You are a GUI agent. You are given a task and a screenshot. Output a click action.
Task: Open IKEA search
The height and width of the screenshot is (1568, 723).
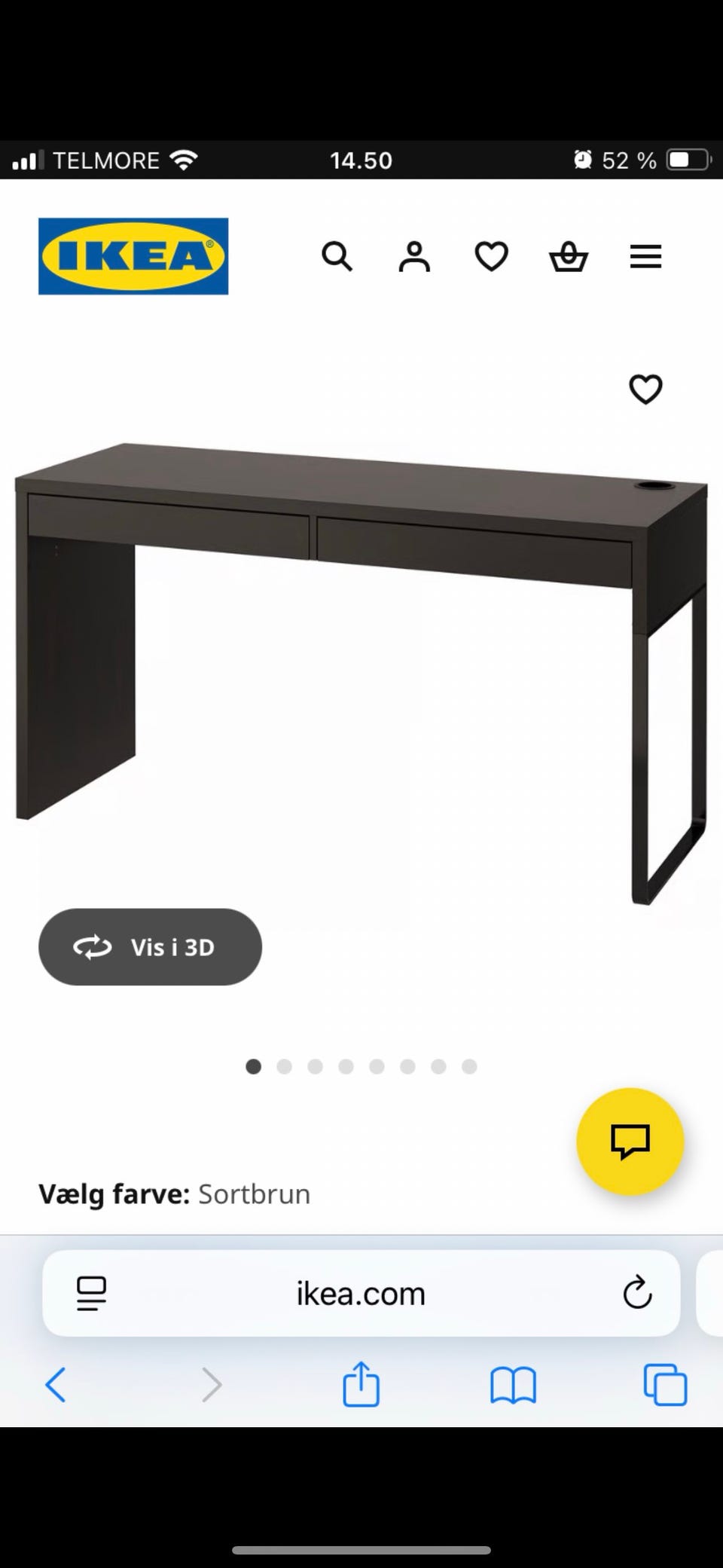[x=337, y=257]
